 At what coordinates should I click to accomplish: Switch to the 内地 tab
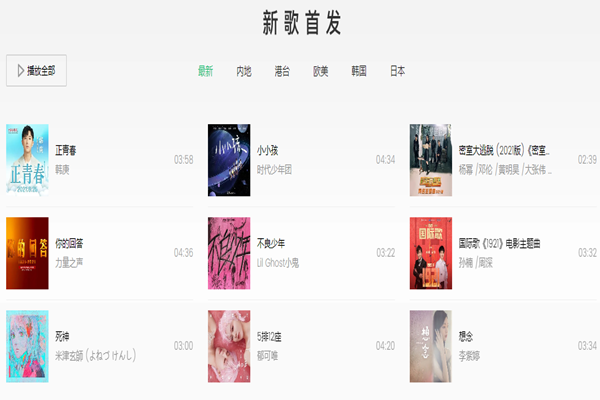244,71
